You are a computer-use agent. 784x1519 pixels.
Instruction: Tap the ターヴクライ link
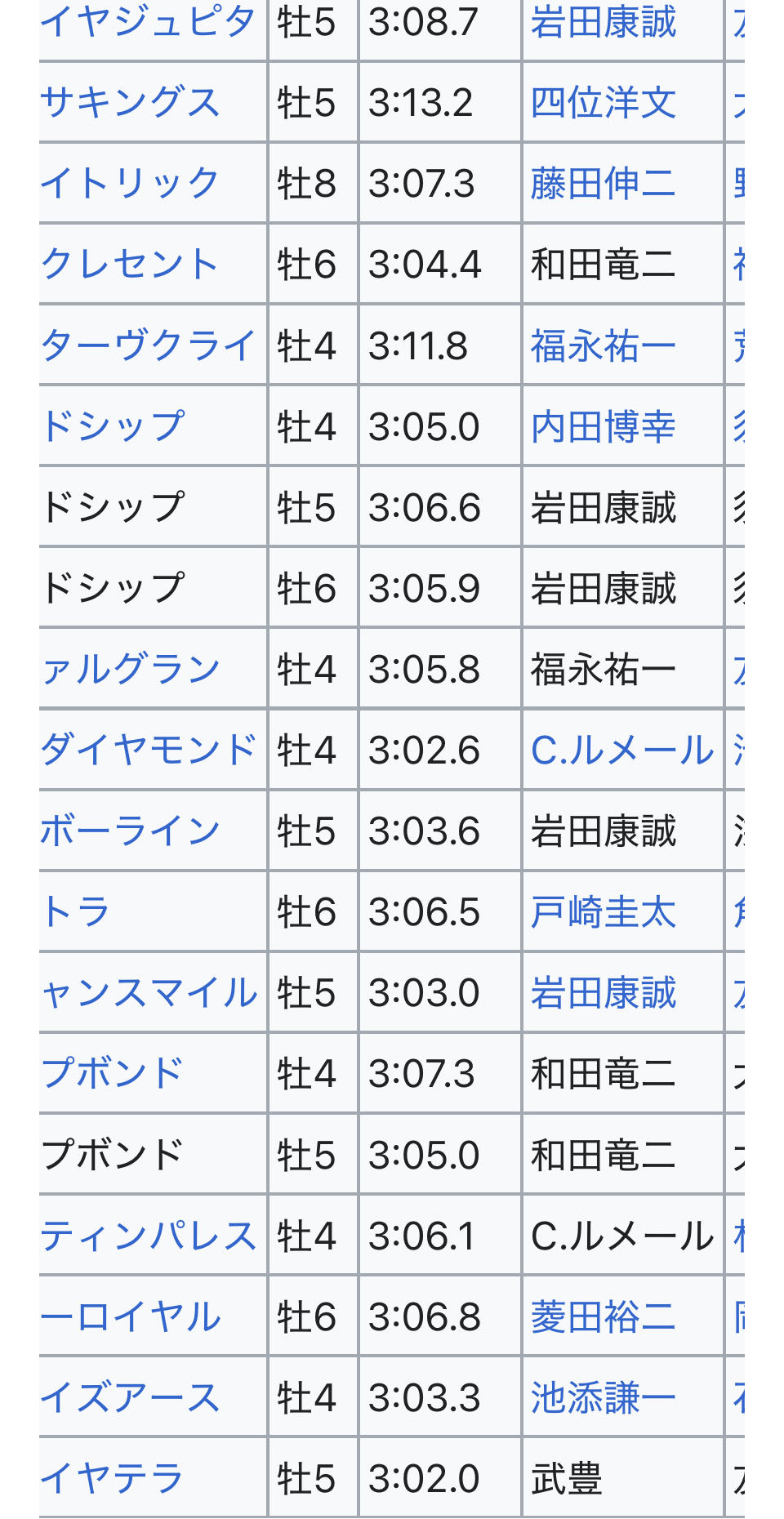pos(148,345)
